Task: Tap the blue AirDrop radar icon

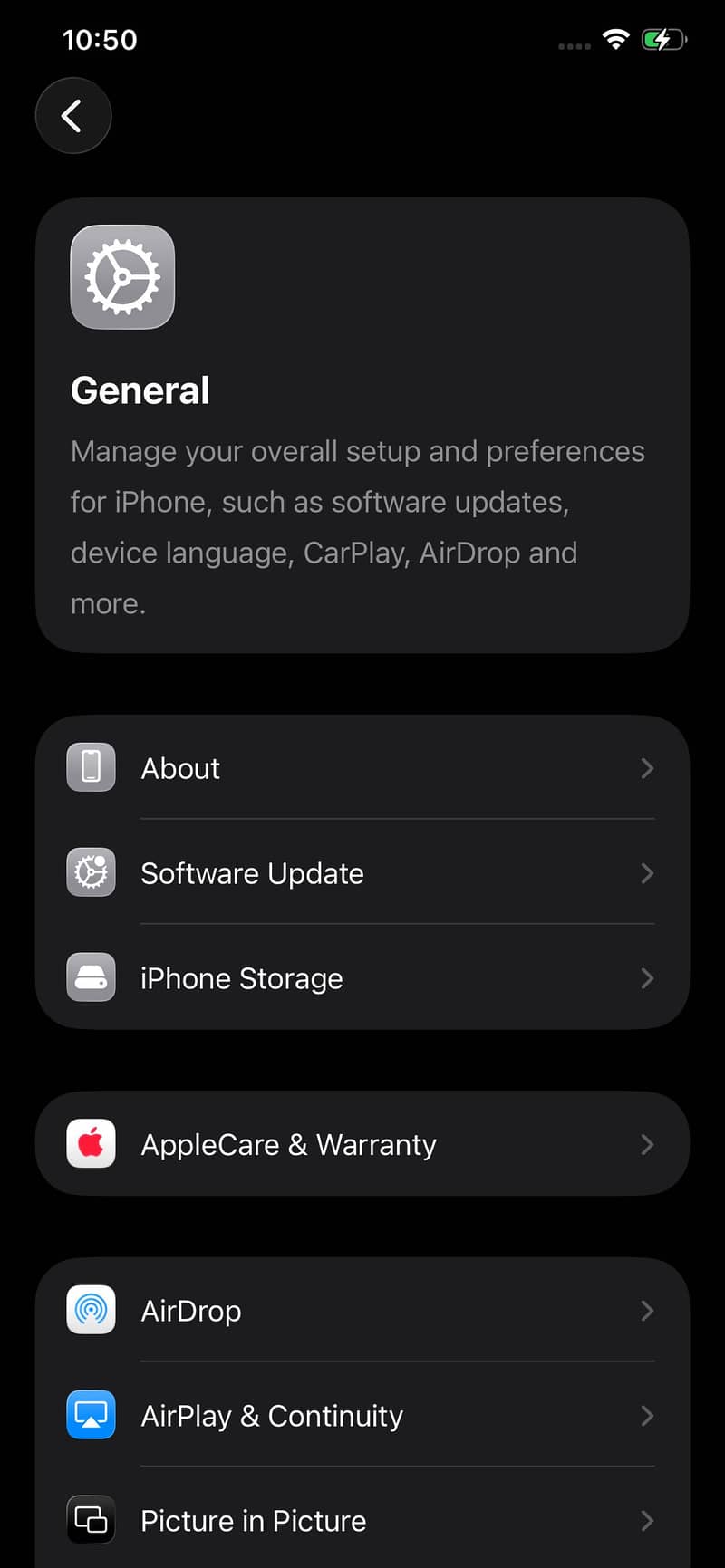Action: (91, 1310)
